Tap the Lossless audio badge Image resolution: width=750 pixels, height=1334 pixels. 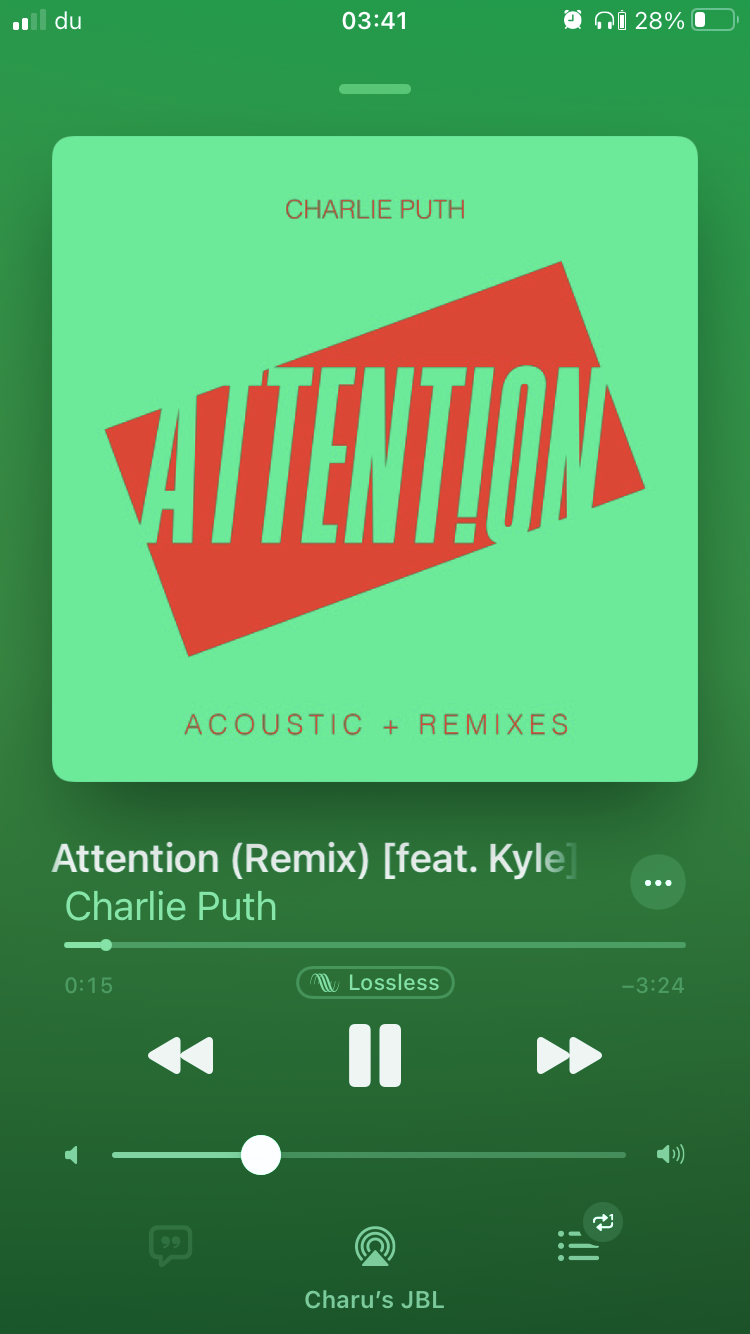tap(375, 983)
